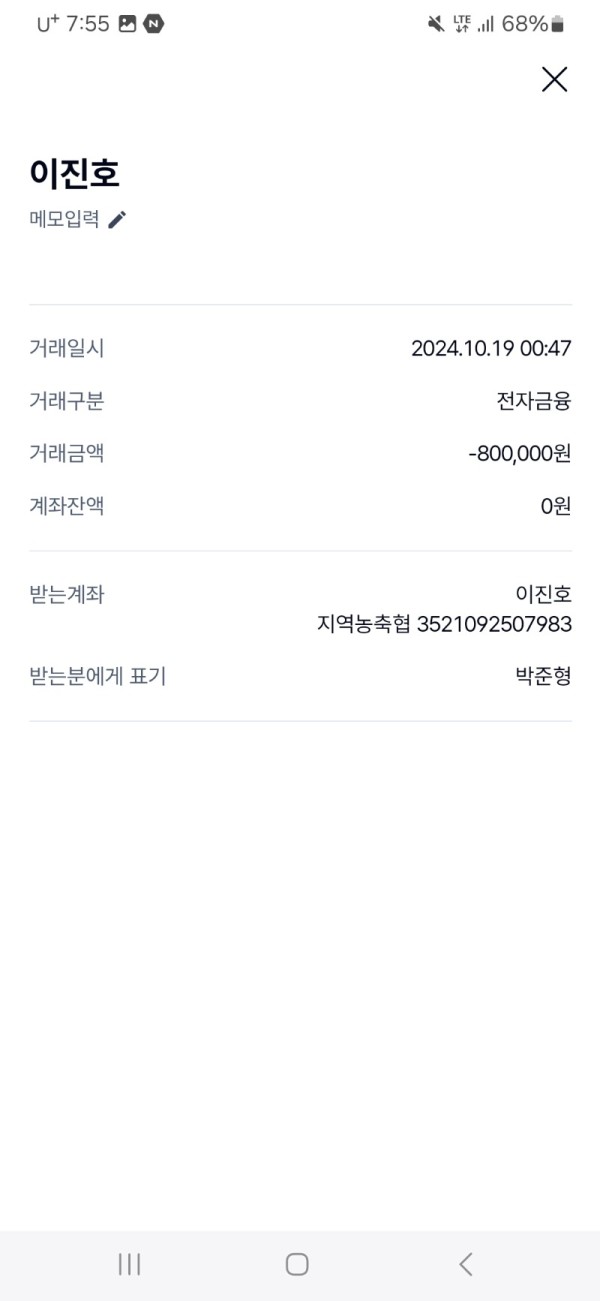
Task: Edit the memo with the pencil icon
Action: point(117,220)
